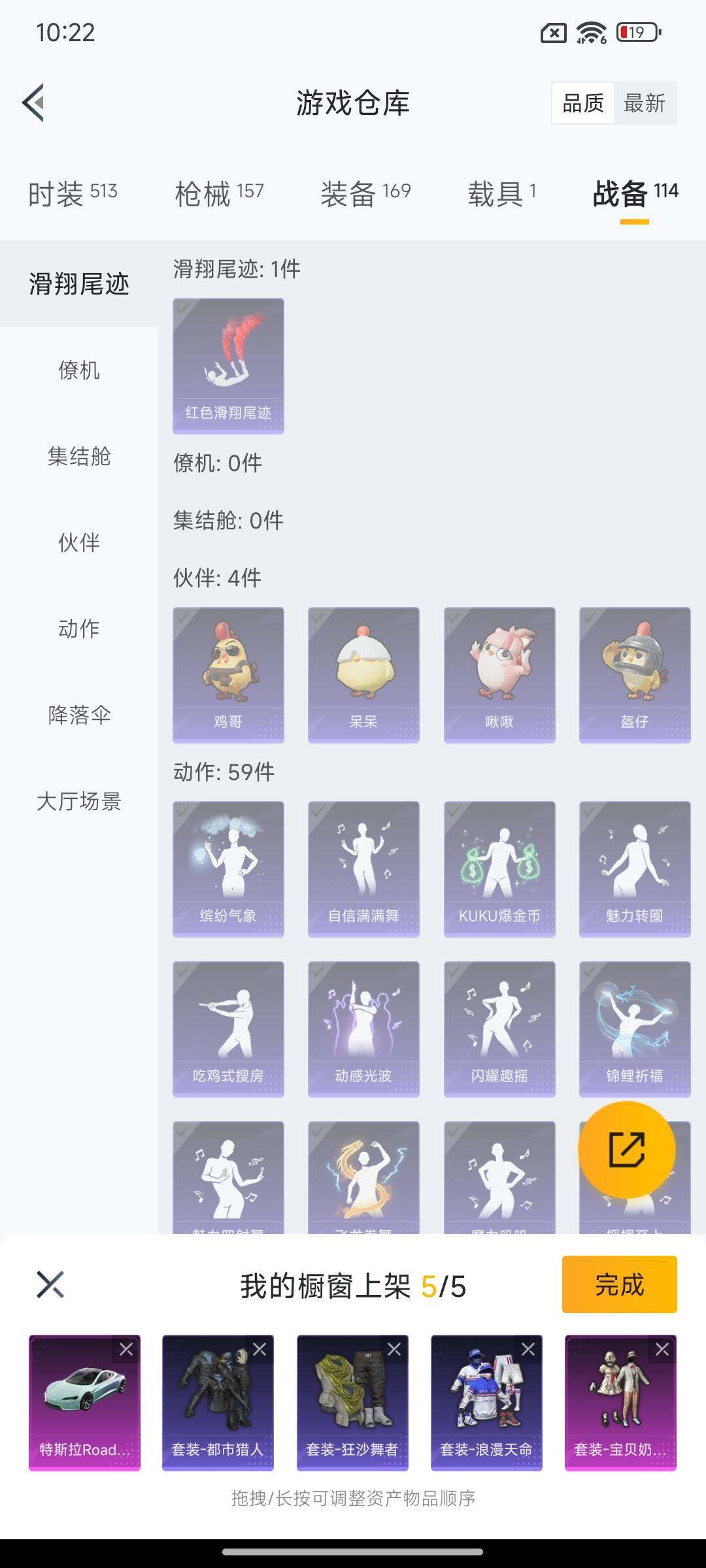Image resolution: width=706 pixels, height=1568 pixels.
Task: Tap the 盔仔 helmeted companion
Action: 635,674
